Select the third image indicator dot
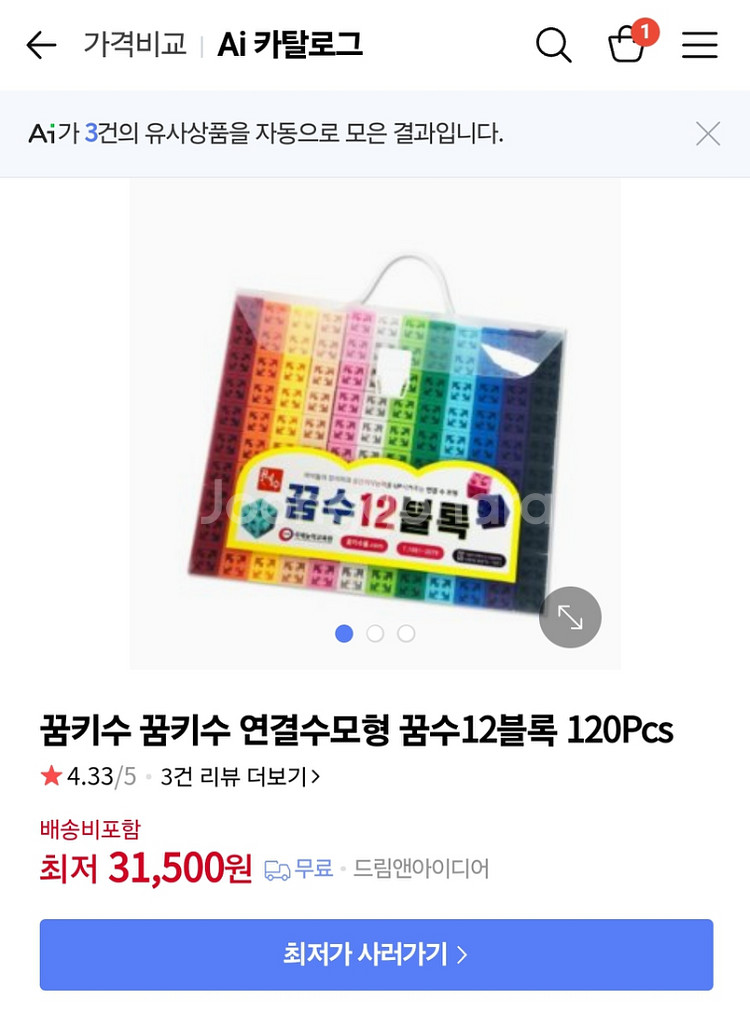 [406, 633]
